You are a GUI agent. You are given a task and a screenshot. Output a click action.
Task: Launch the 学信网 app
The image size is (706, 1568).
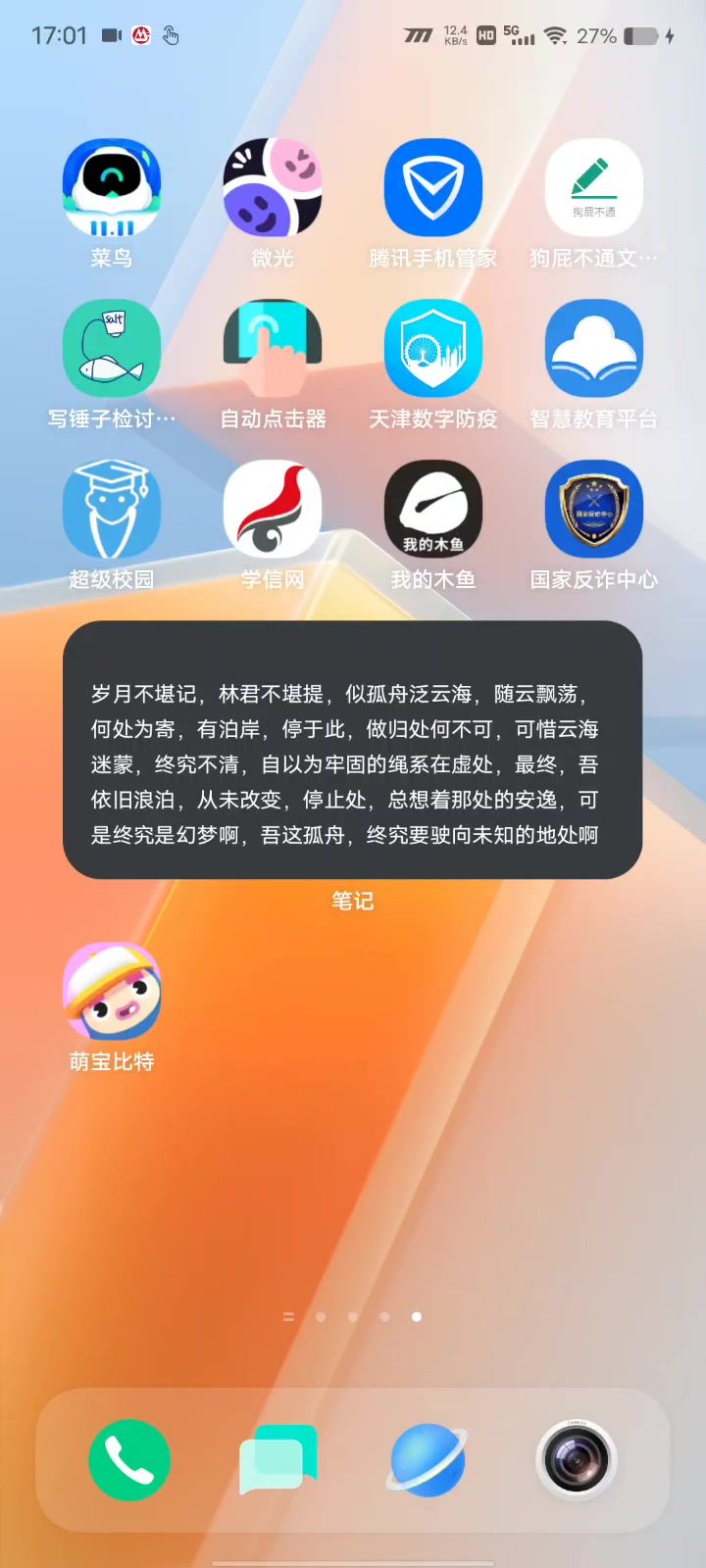273,510
